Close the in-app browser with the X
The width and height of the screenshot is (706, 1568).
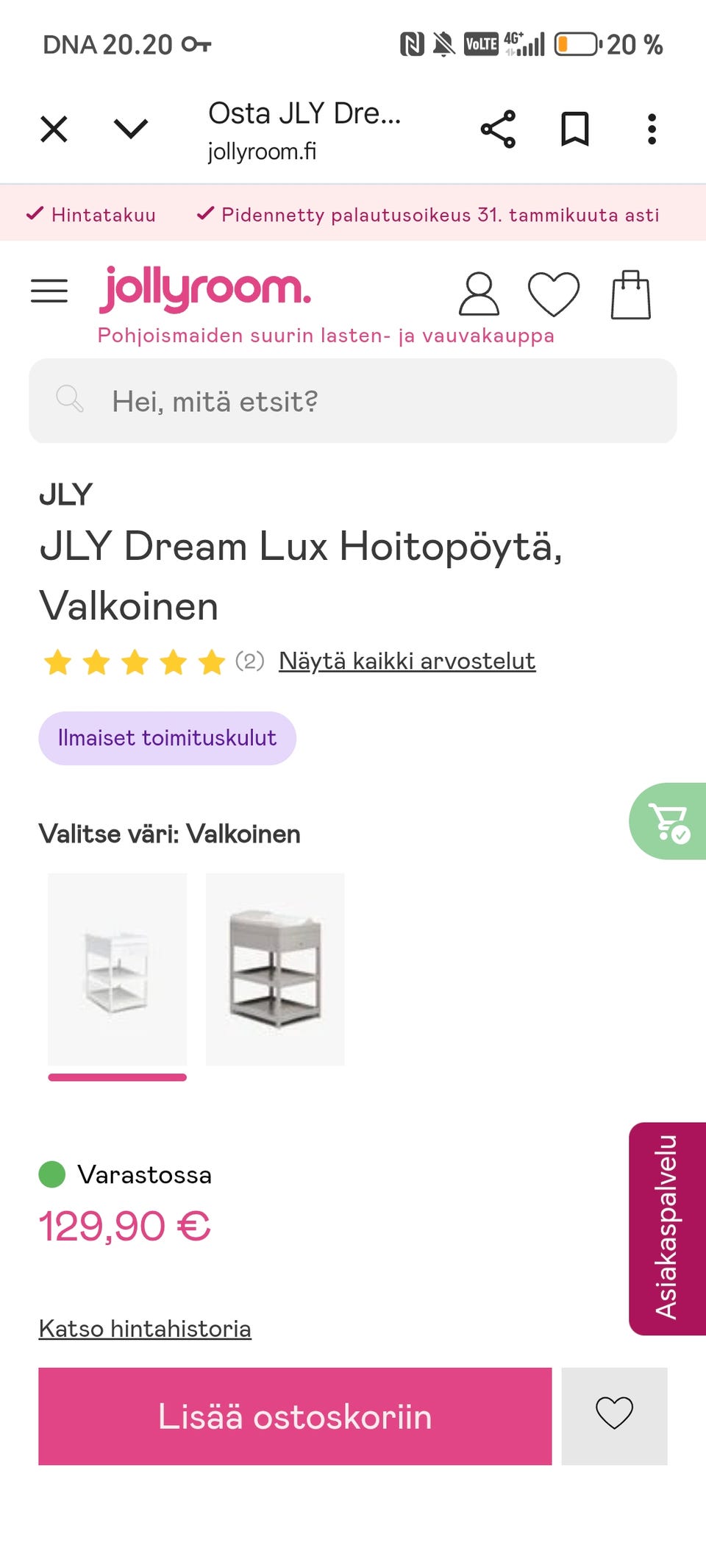coord(52,129)
